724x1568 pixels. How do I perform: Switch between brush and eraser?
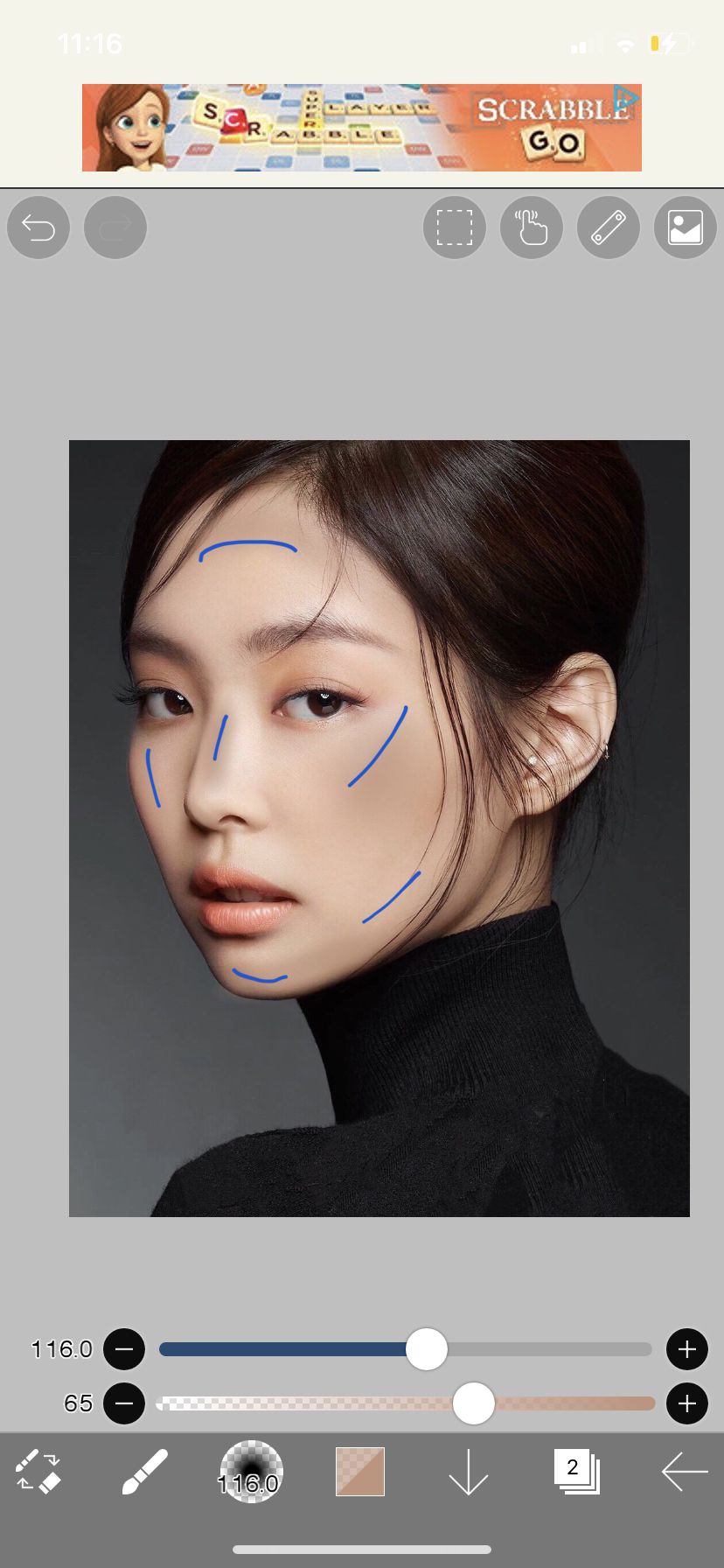coord(38,1472)
